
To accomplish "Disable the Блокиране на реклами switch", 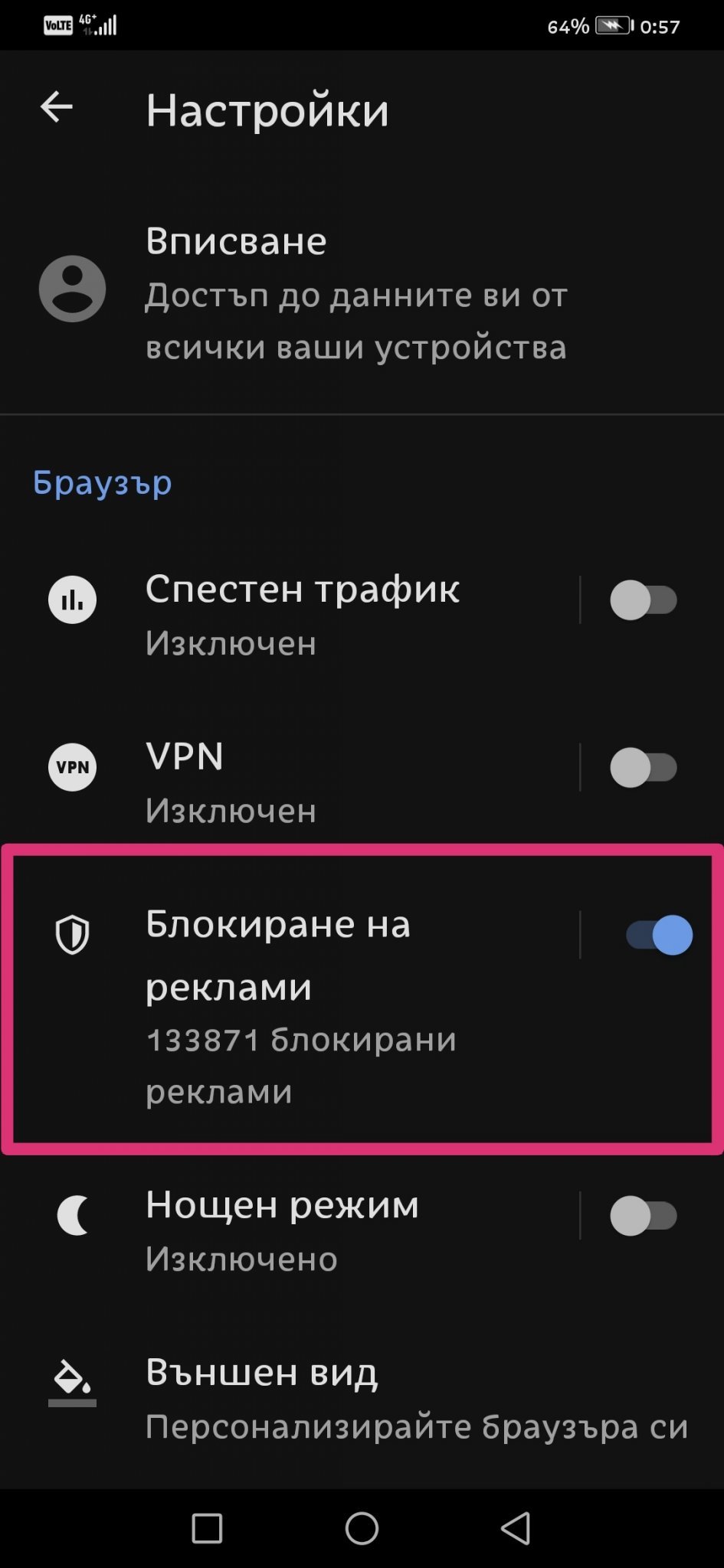I will [660, 935].
